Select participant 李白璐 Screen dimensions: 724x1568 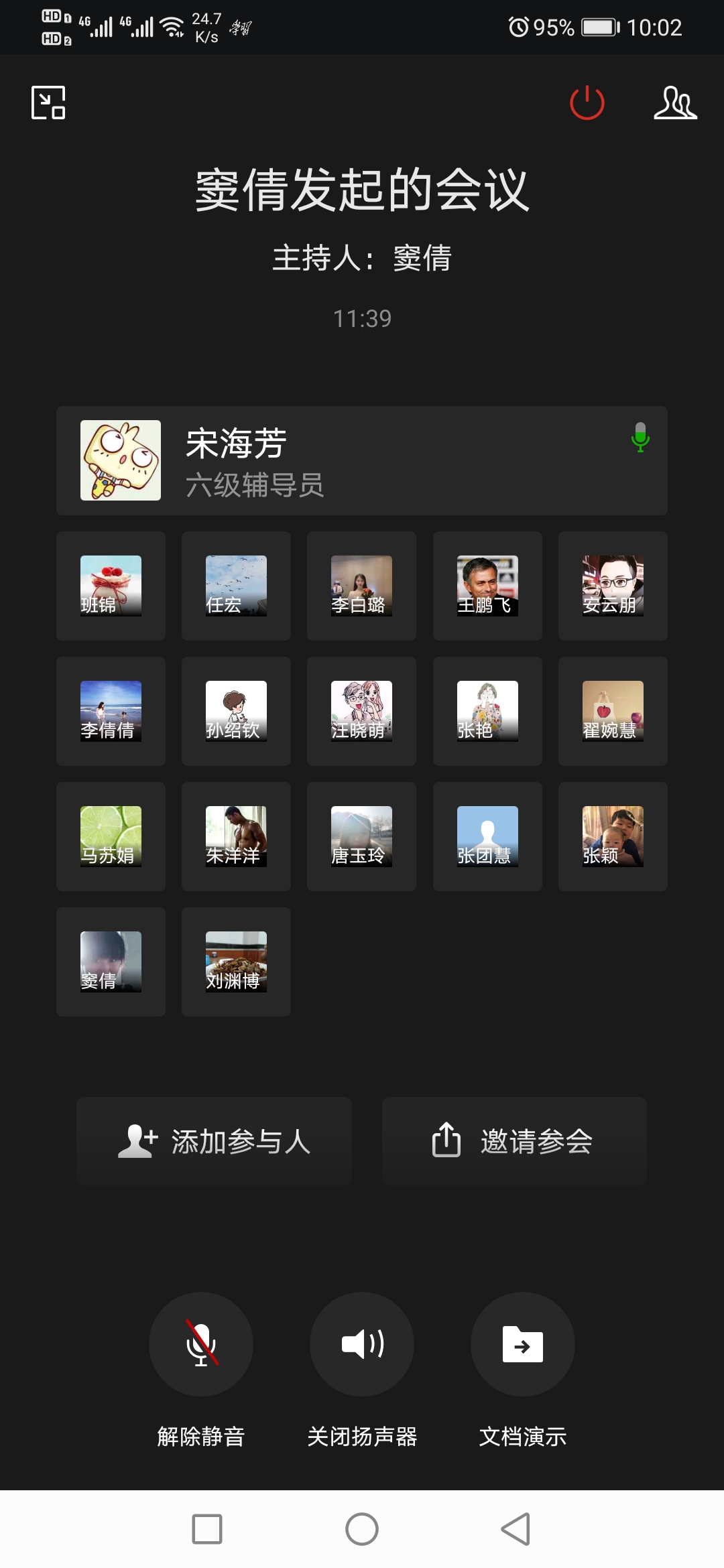361,586
